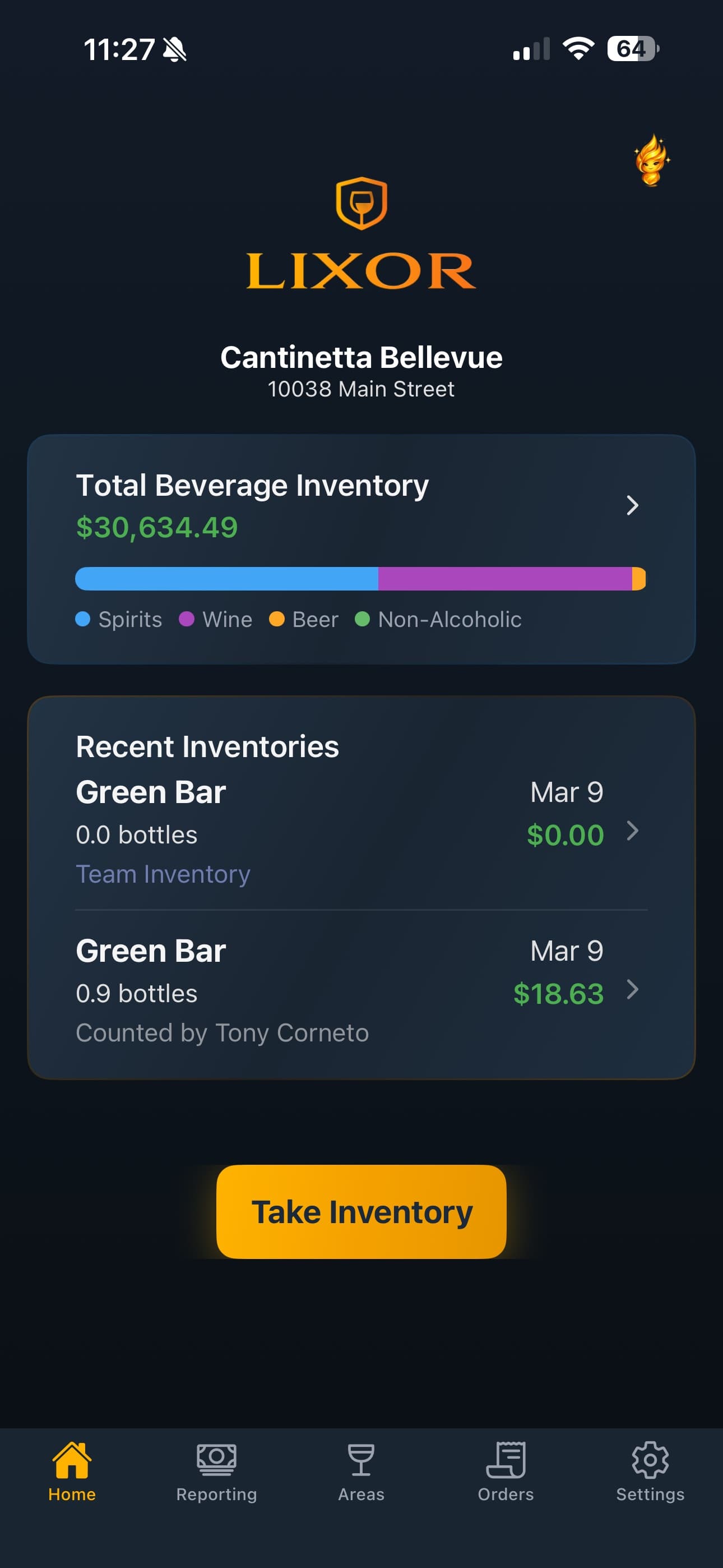Image resolution: width=723 pixels, height=1568 pixels.
Task: Toggle the Beer legend dot
Action: click(x=277, y=619)
